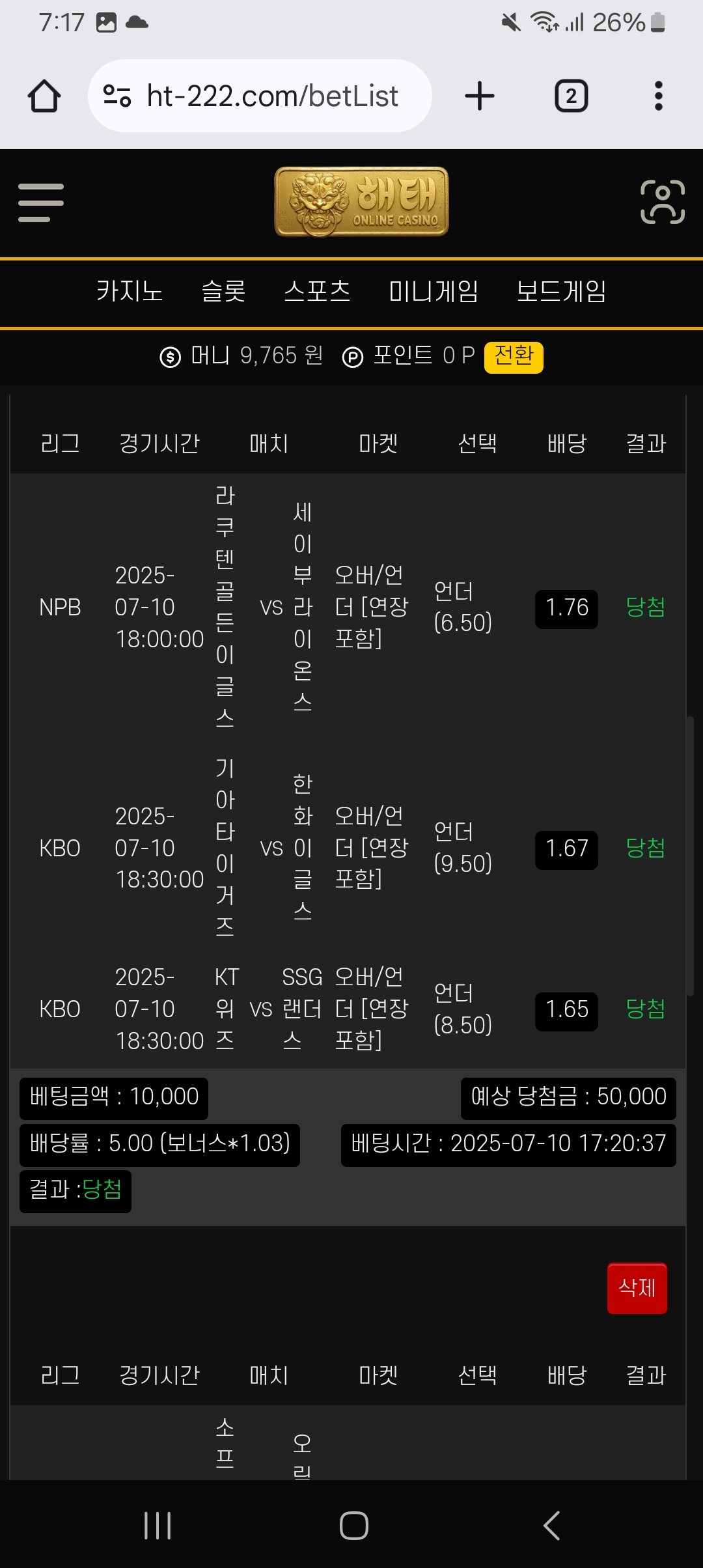Open recent apps from the navigation bar

(x=157, y=1525)
